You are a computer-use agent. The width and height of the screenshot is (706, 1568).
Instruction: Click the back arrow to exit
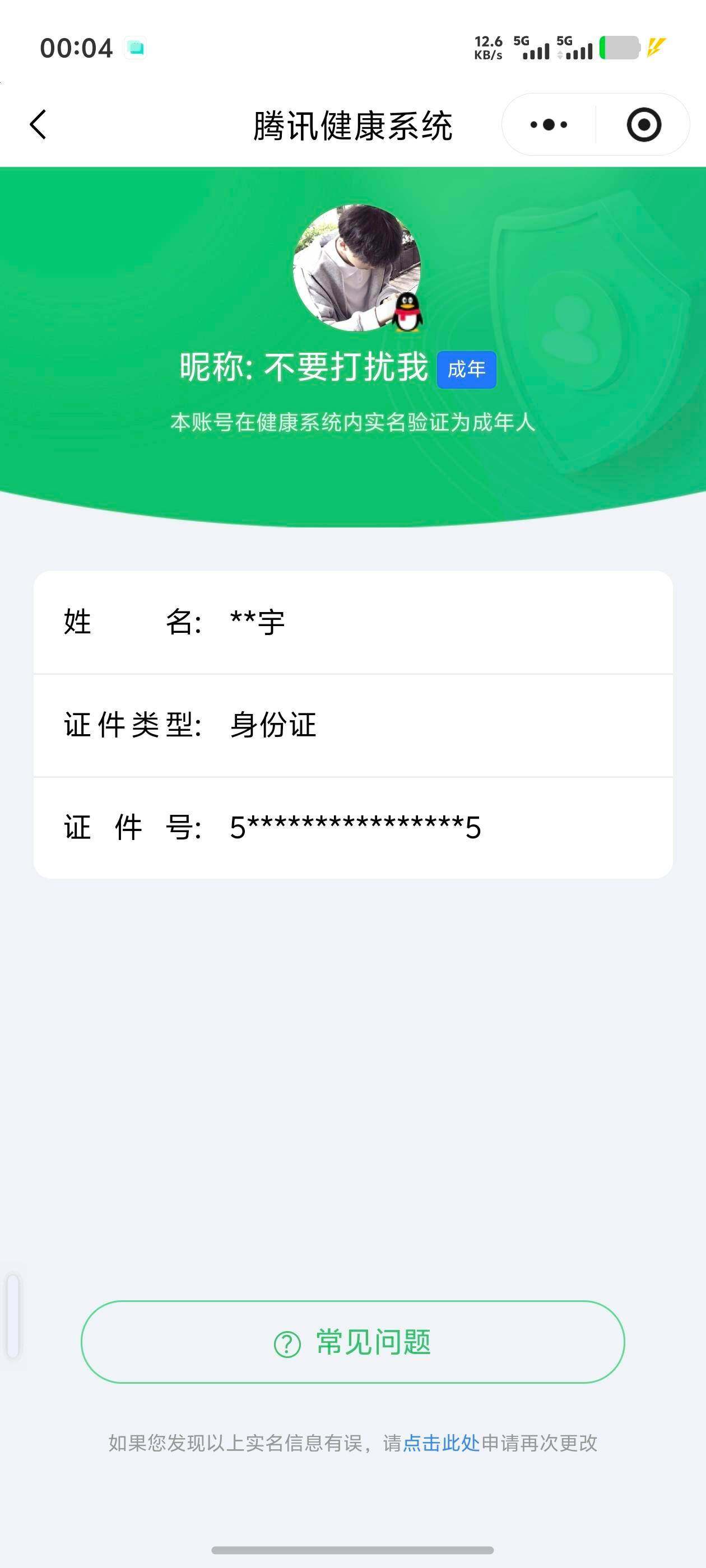38,124
